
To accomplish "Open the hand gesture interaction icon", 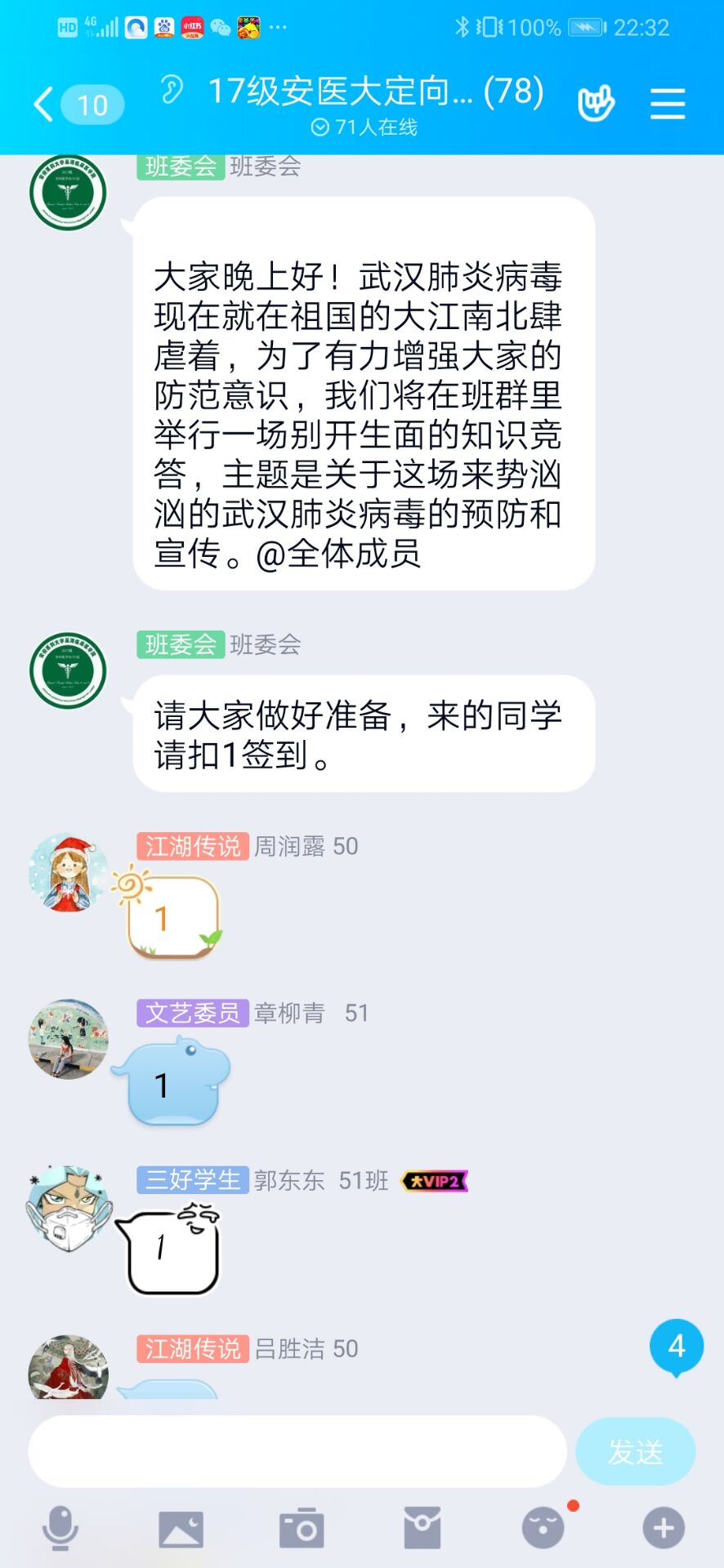I will point(596,104).
